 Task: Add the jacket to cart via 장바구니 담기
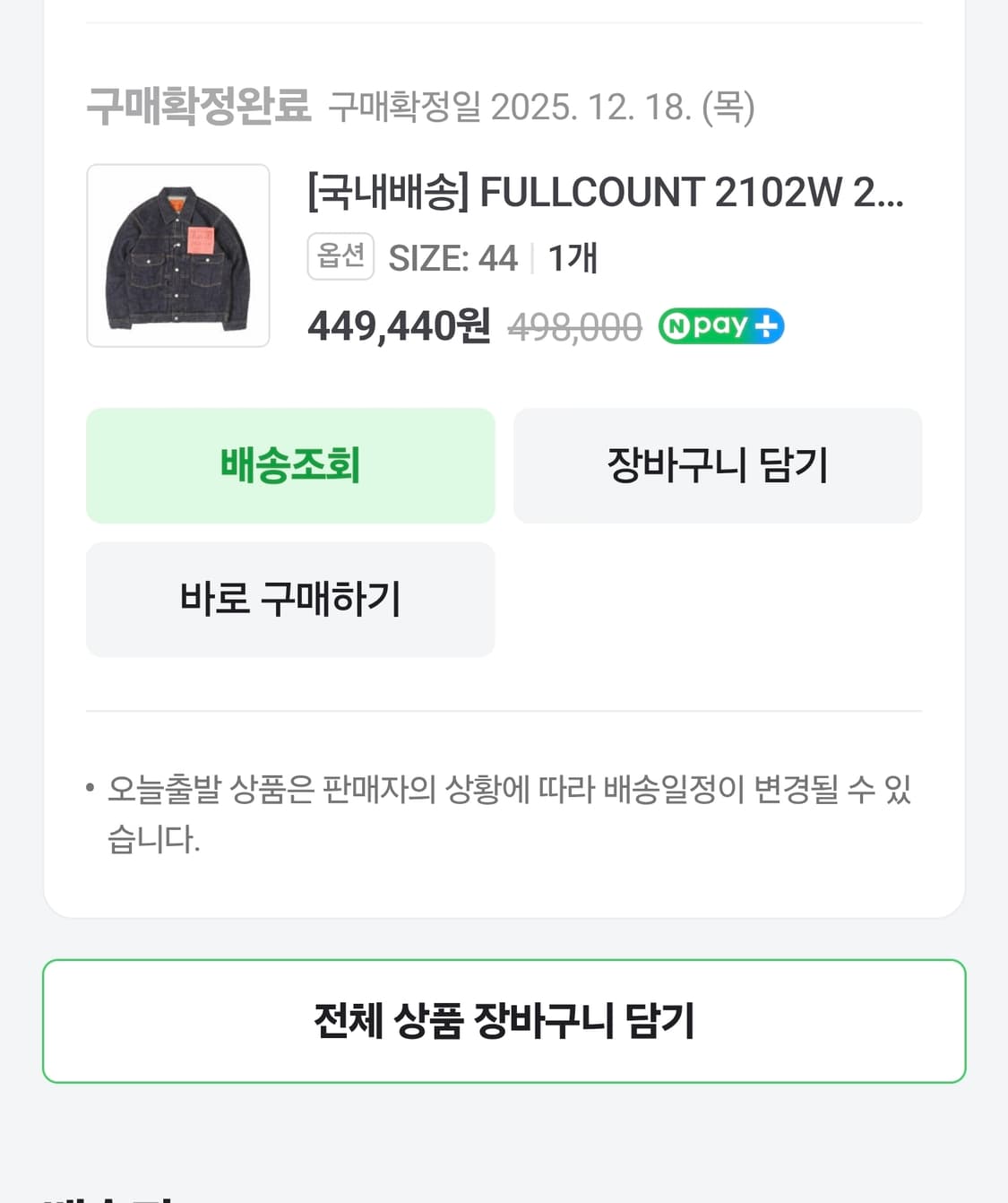click(x=717, y=466)
